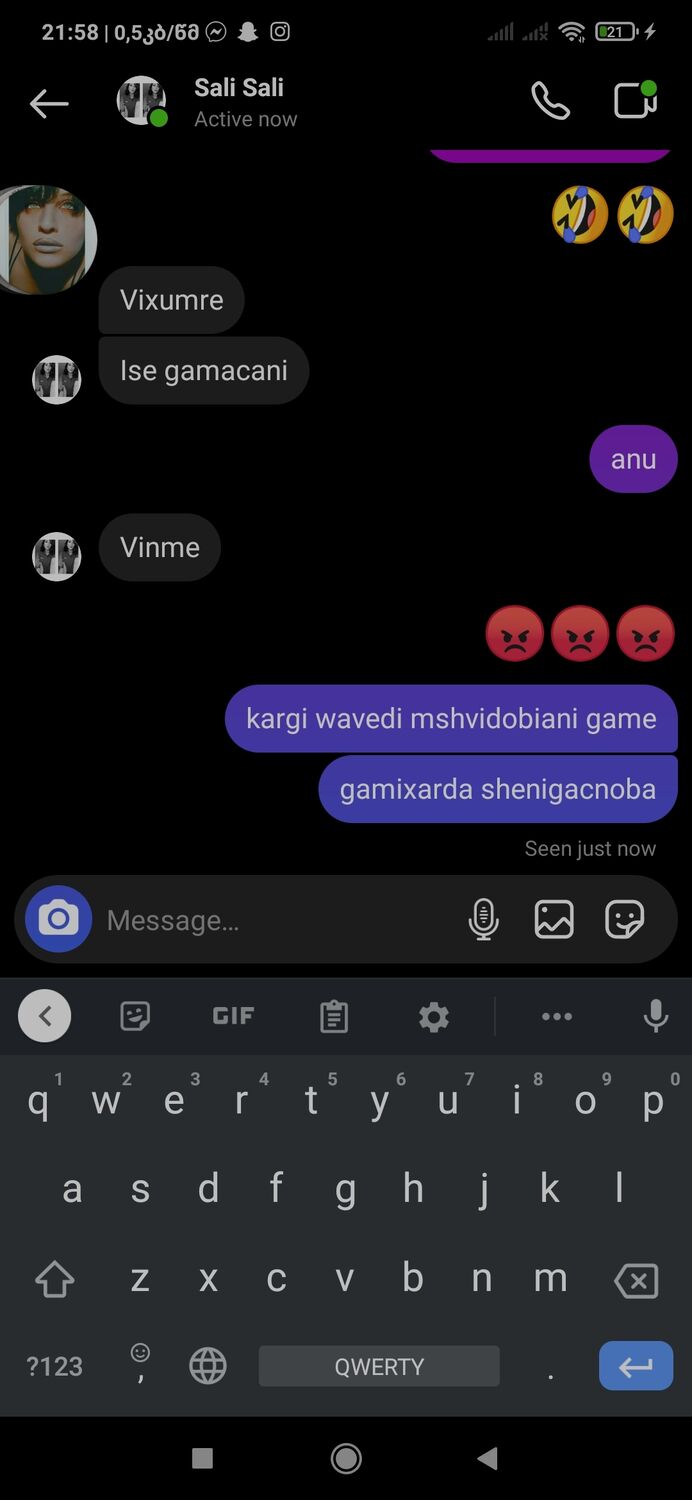Viewport: 692px width, 1500px height.
Task: Delete a character with backspace
Action: (636, 1280)
